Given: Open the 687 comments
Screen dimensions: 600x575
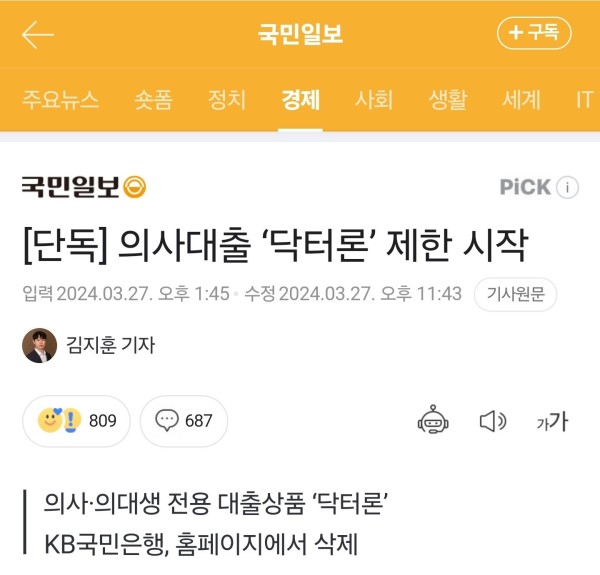Looking at the screenshot, I should (x=184, y=421).
